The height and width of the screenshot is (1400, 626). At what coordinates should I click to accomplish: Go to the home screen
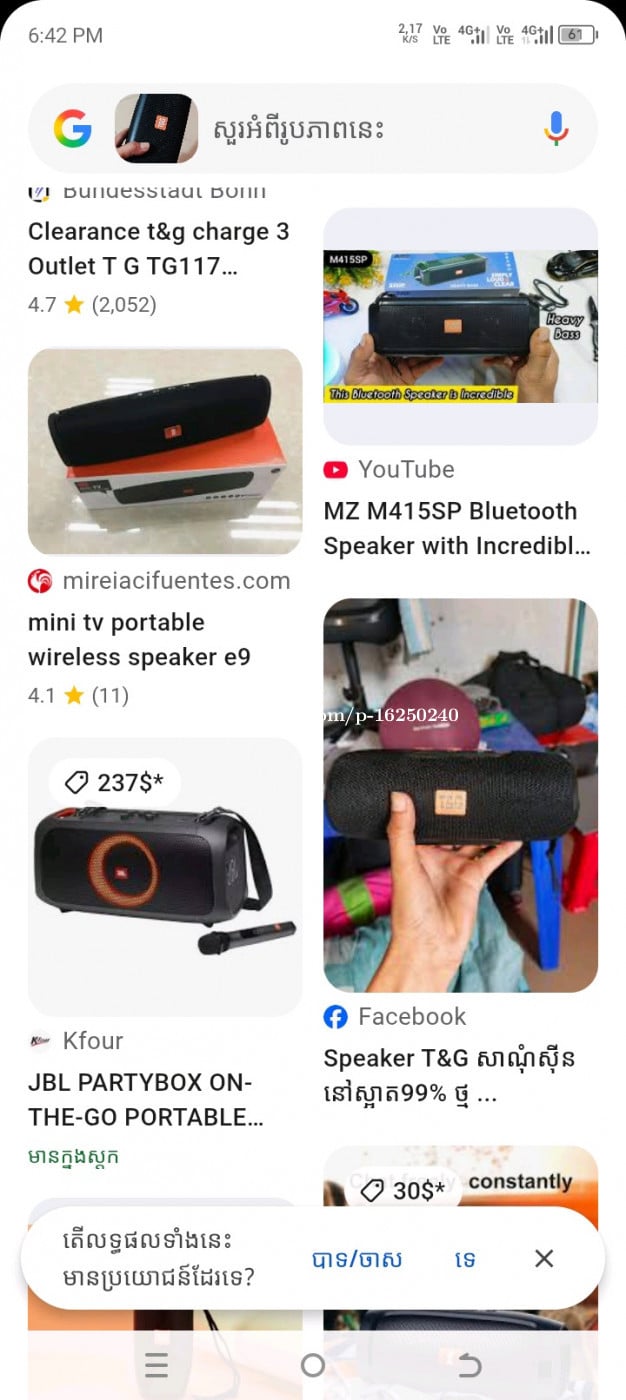coord(313,1365)
